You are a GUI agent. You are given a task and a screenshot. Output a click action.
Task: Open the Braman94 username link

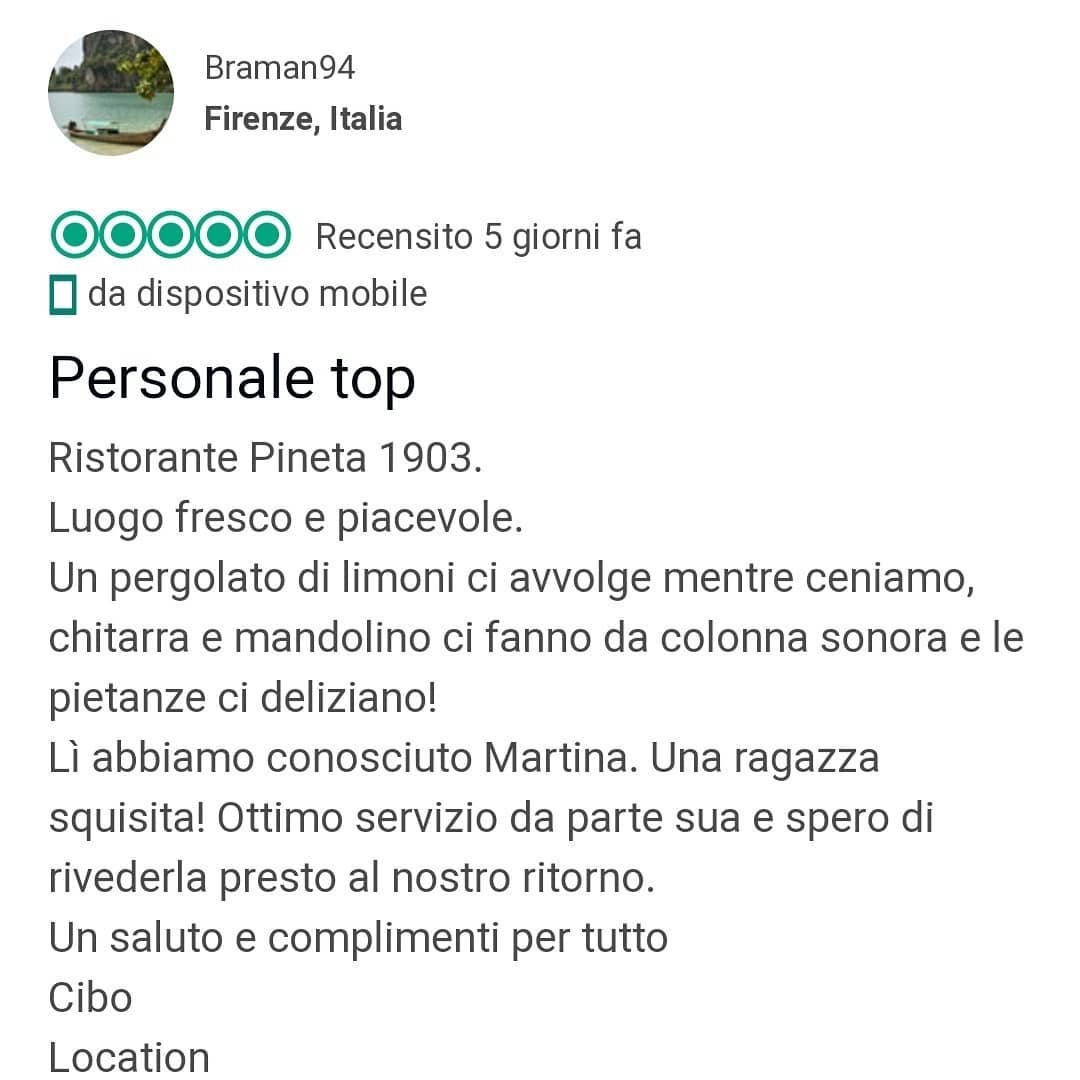[x=279, y=68]
